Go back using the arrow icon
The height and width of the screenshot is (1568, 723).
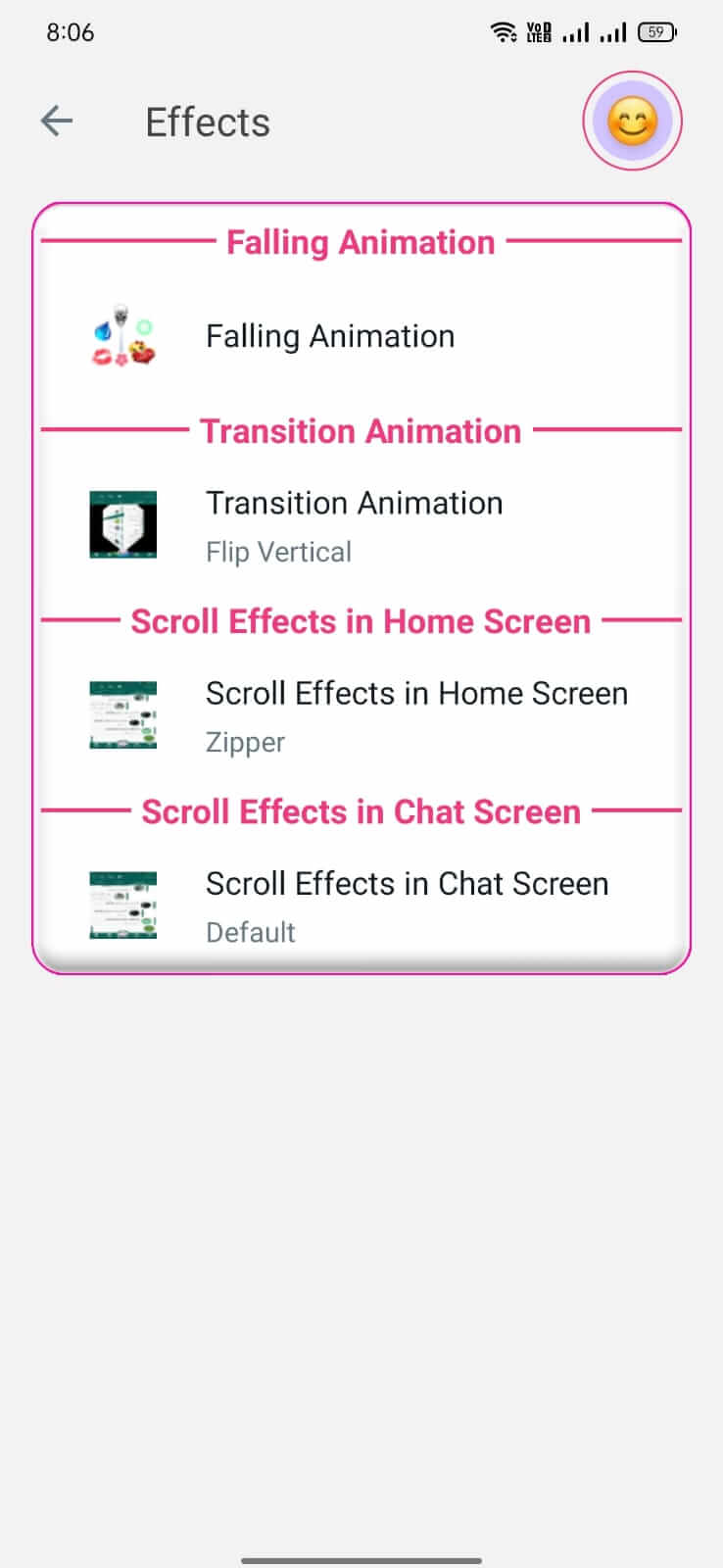click(57, 122)
